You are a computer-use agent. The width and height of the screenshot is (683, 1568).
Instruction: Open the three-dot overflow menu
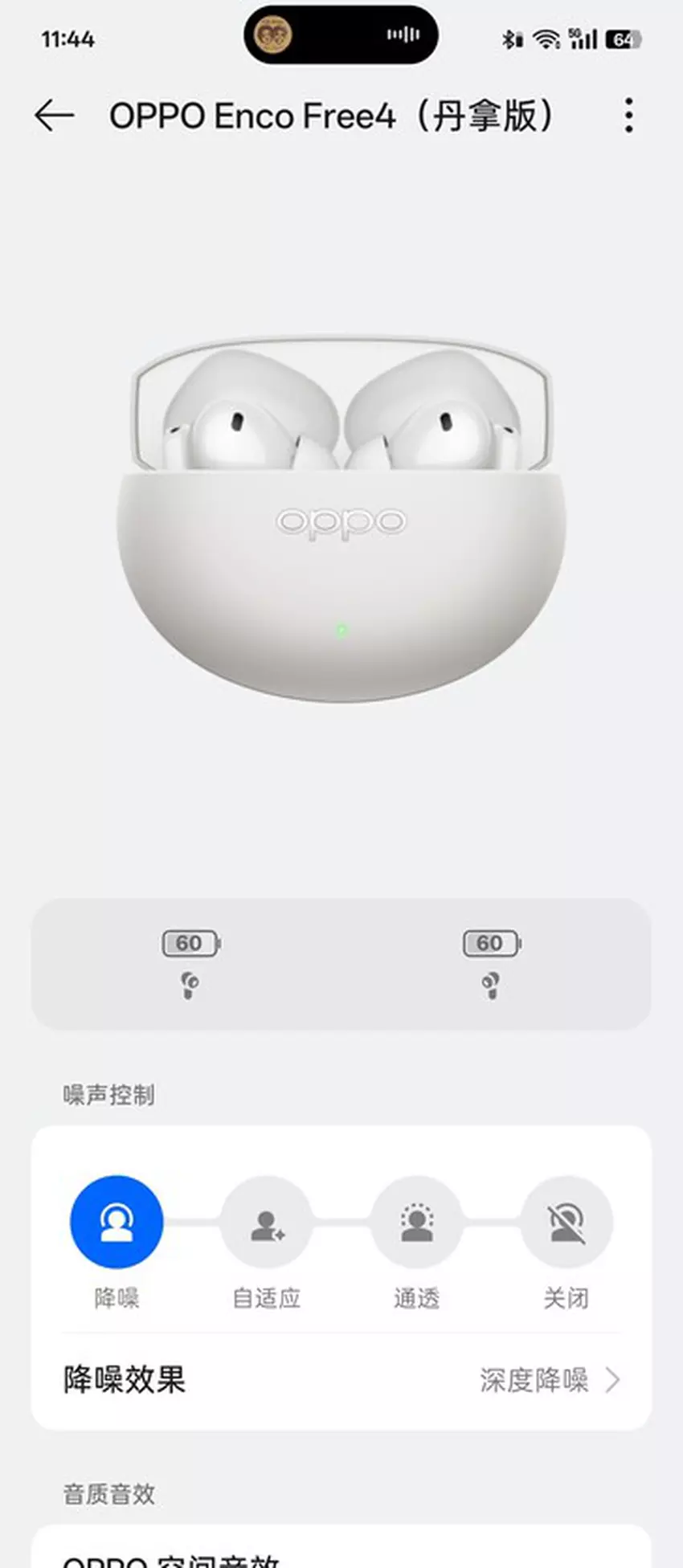pos(628,116)
